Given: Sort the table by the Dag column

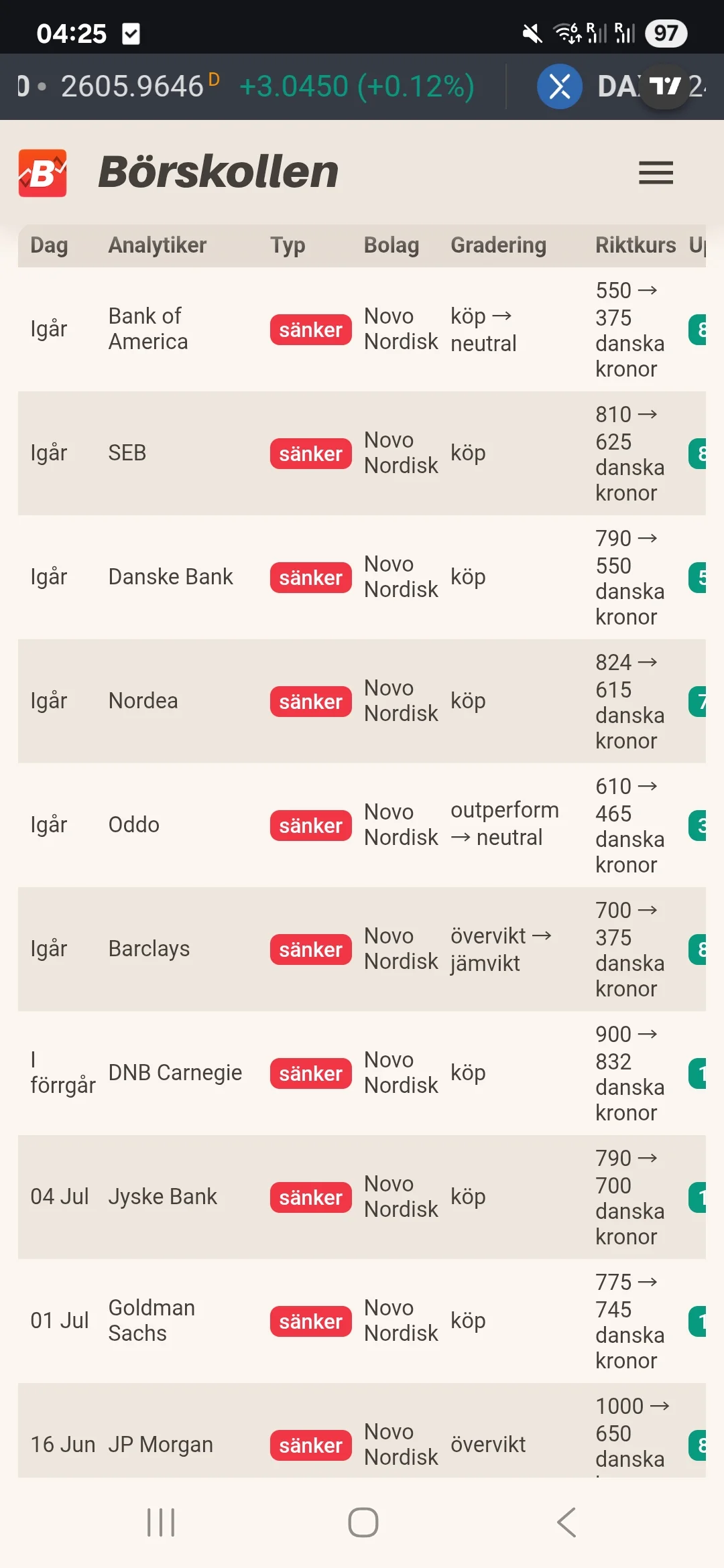Looking at the screenshot, I should coord(49,245).
